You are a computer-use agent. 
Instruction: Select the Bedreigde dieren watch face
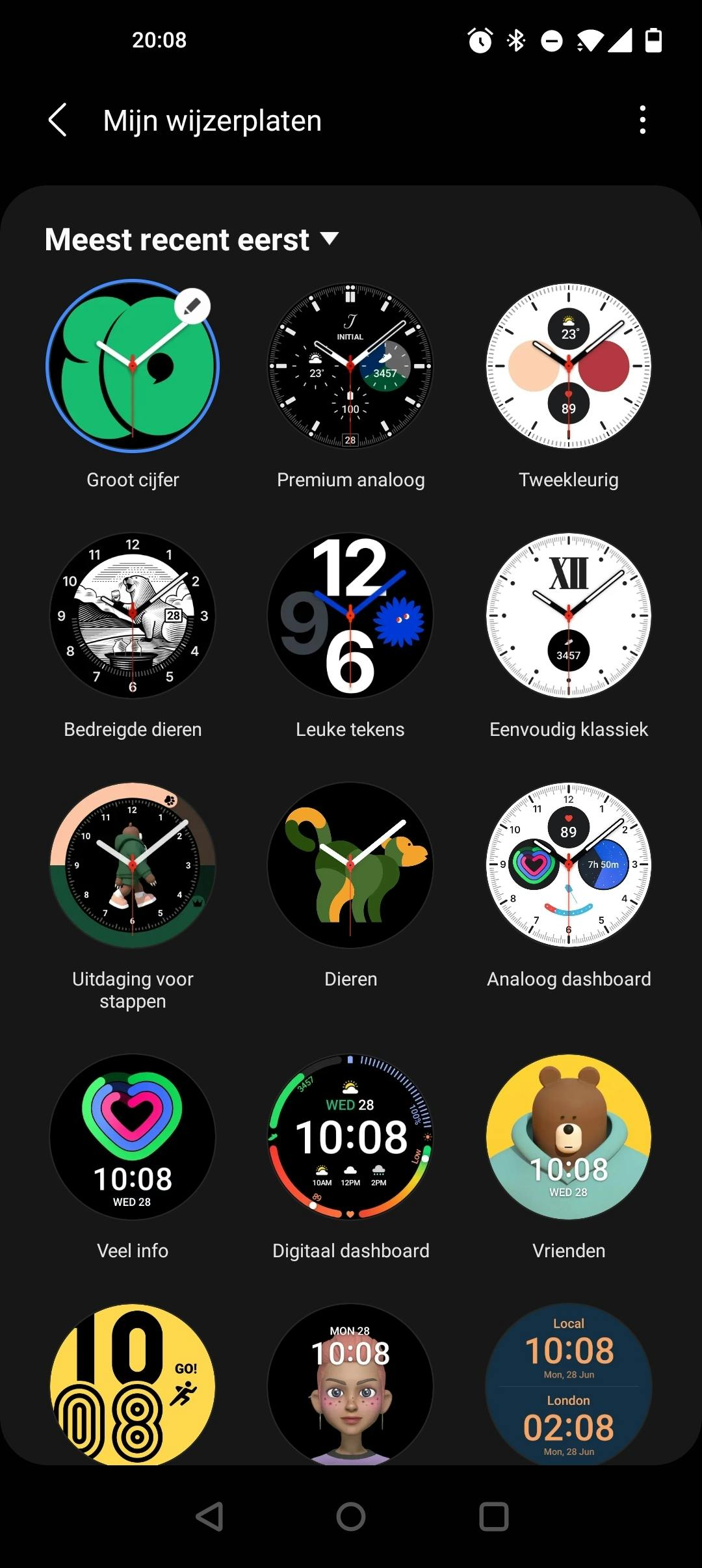(x=133, y=616)
